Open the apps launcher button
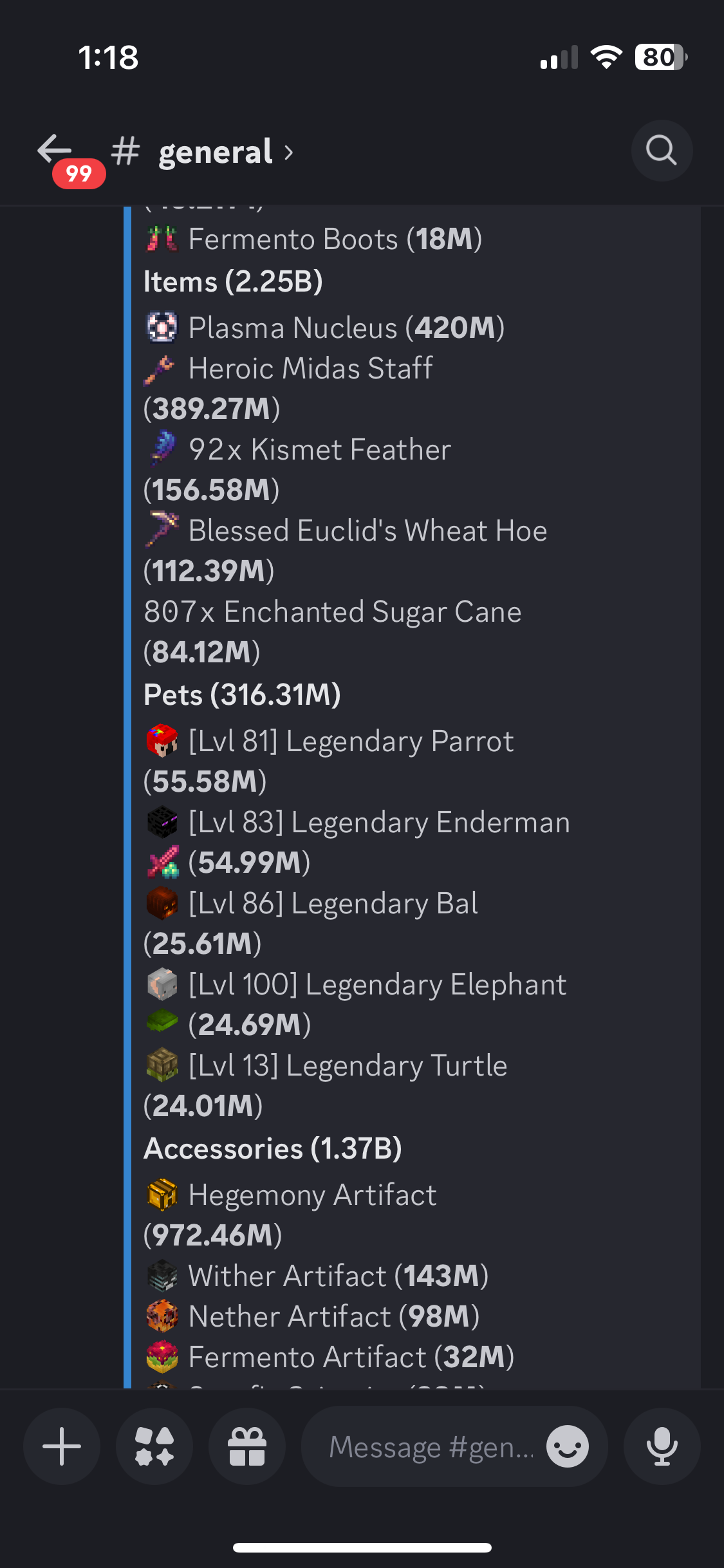 click(154, 1446)
